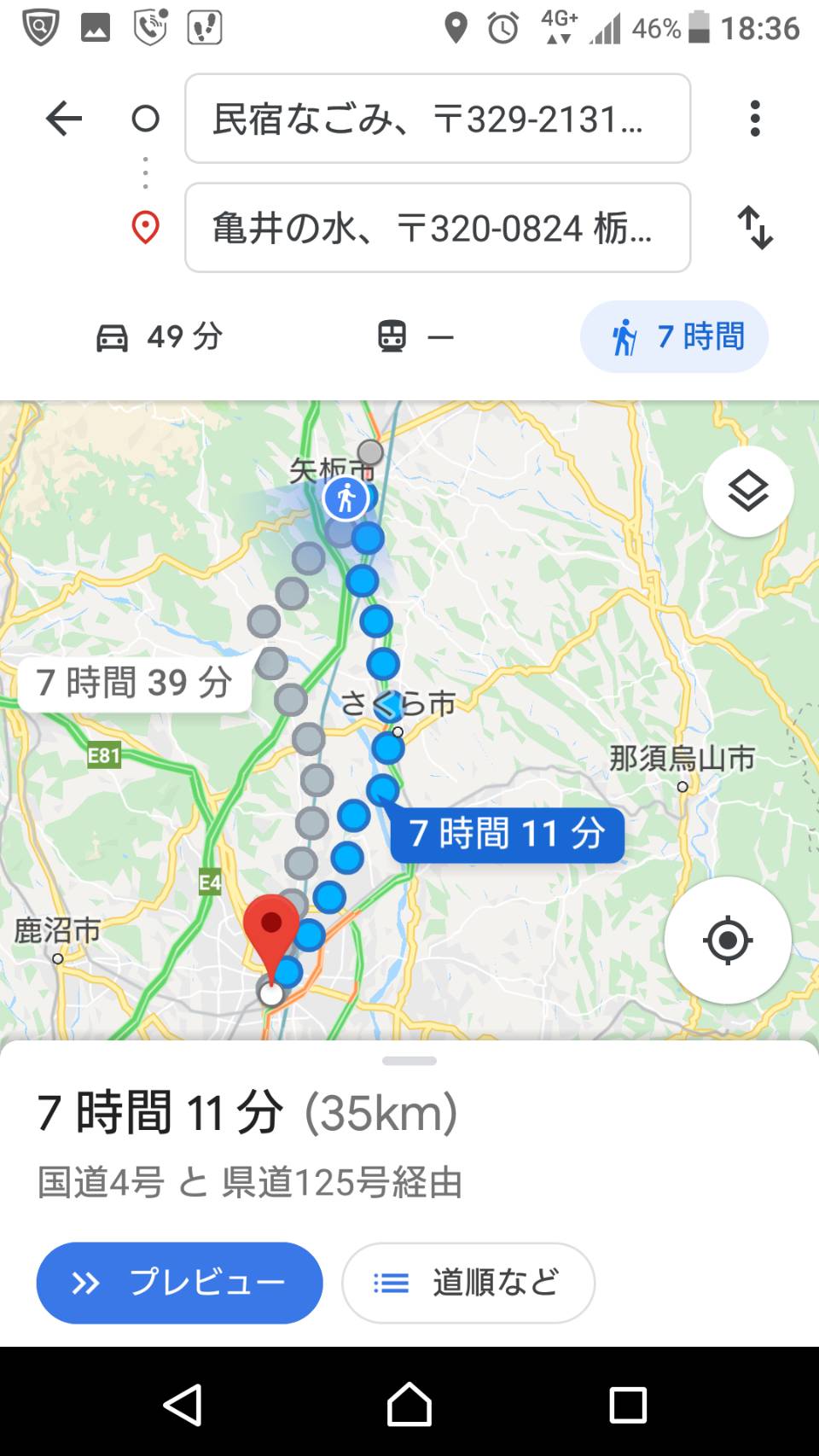The image size is (819, 1456).
Task: Select the walking 7 時間 tab
Action: coord(674,337)
